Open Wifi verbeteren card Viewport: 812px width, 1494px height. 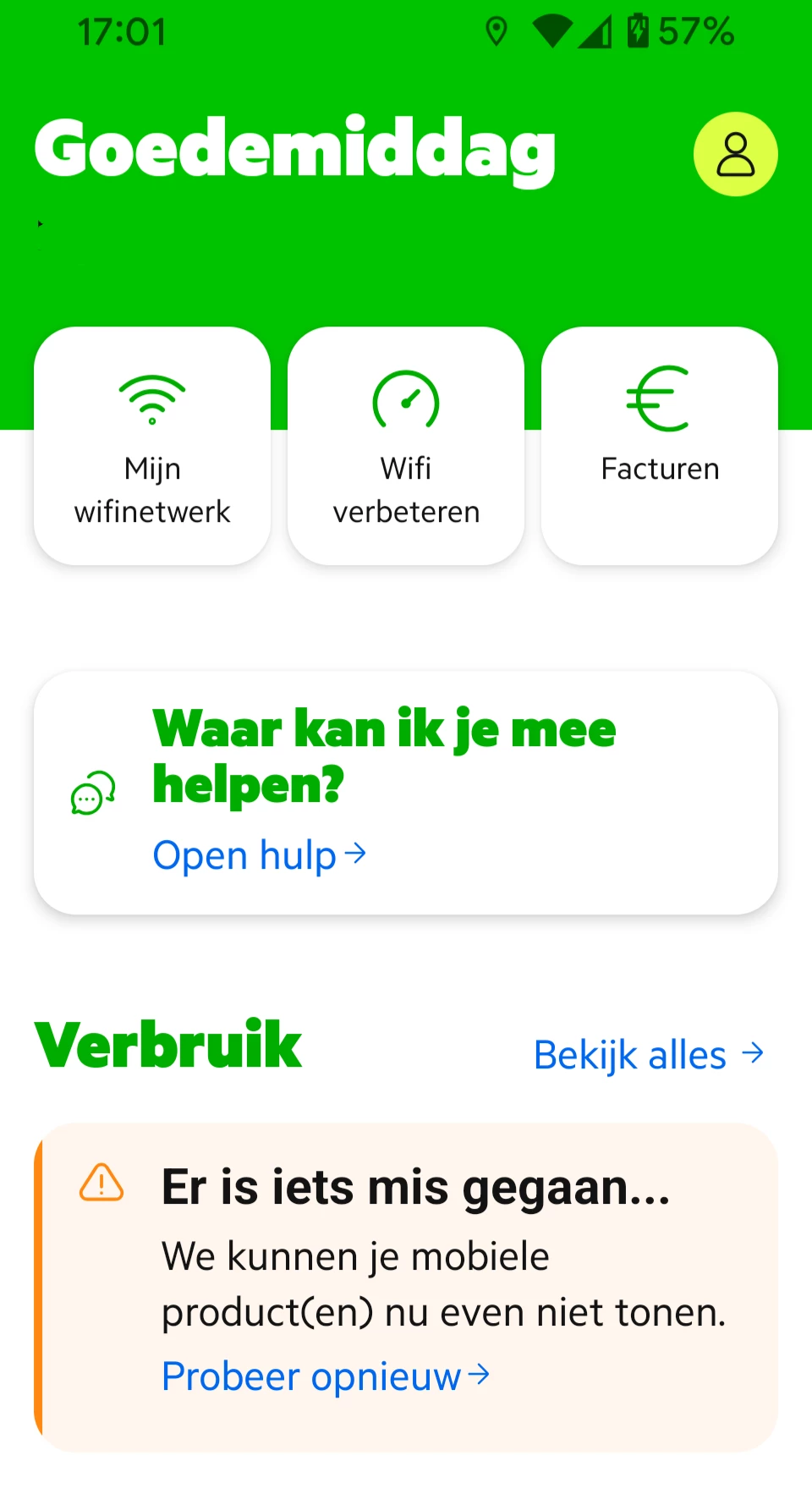[406, 446]
